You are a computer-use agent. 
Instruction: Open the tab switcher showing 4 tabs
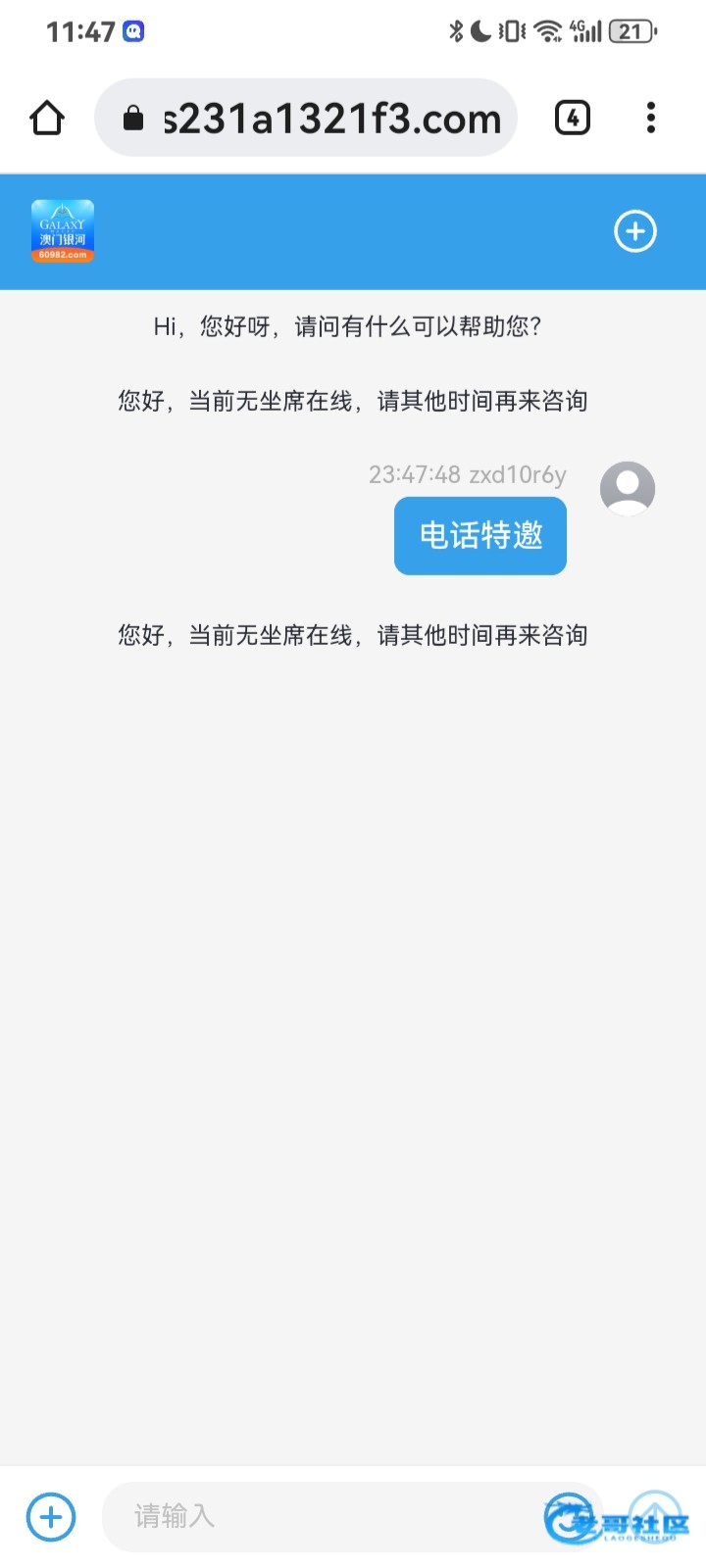[573, 119]
